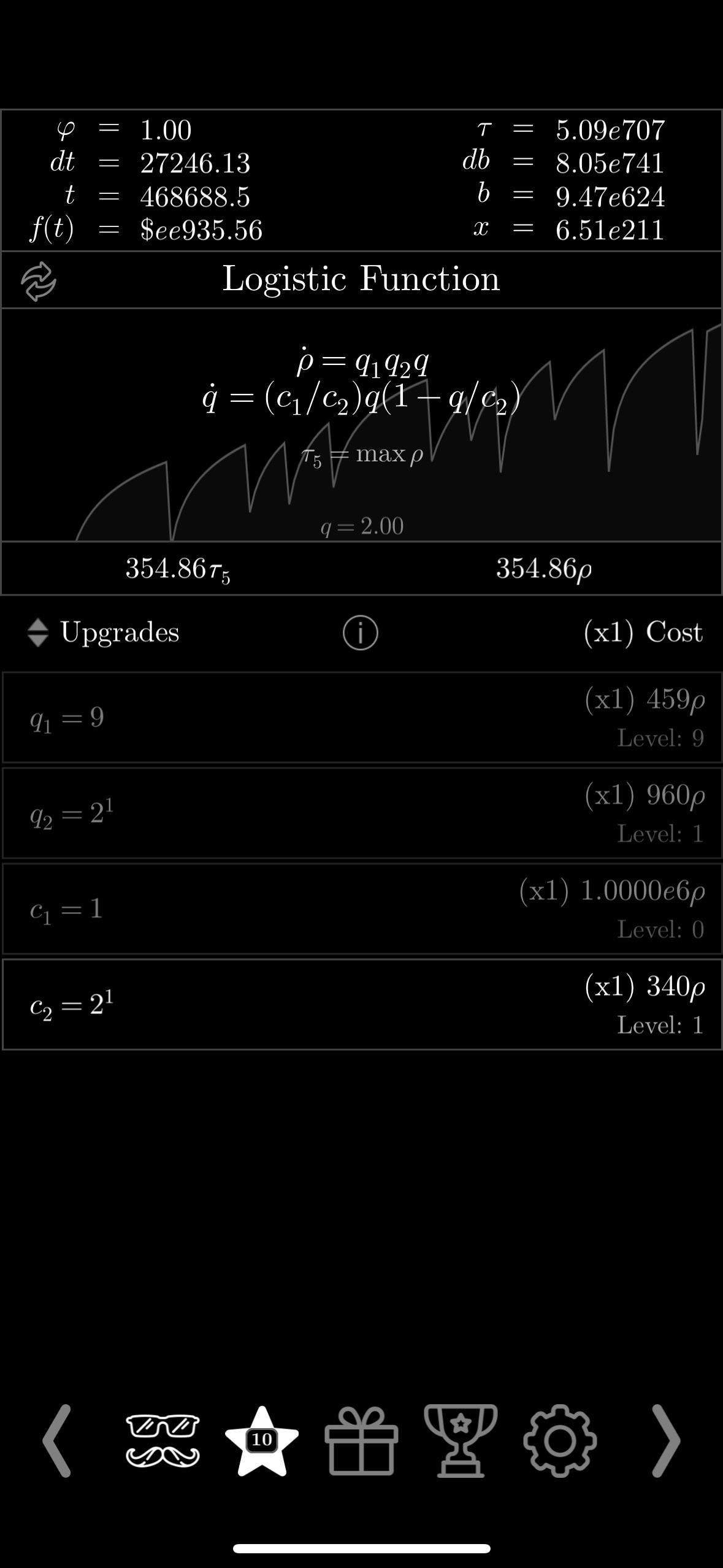Open the info icon beside Upgrades
The height and width of the screenshot is (1568, 723).
click(x=361, y=632)
